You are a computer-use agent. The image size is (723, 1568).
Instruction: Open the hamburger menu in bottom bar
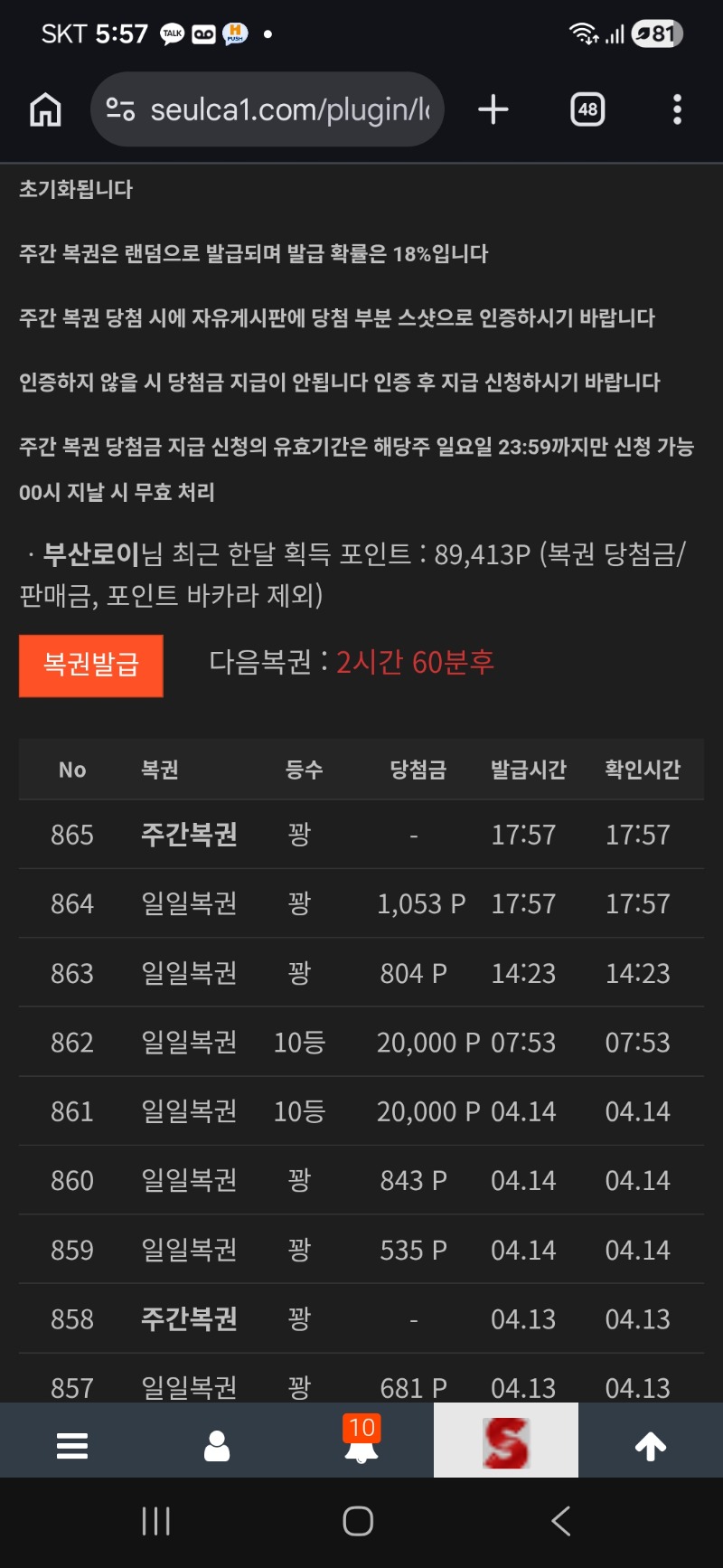pos(72,1445)
